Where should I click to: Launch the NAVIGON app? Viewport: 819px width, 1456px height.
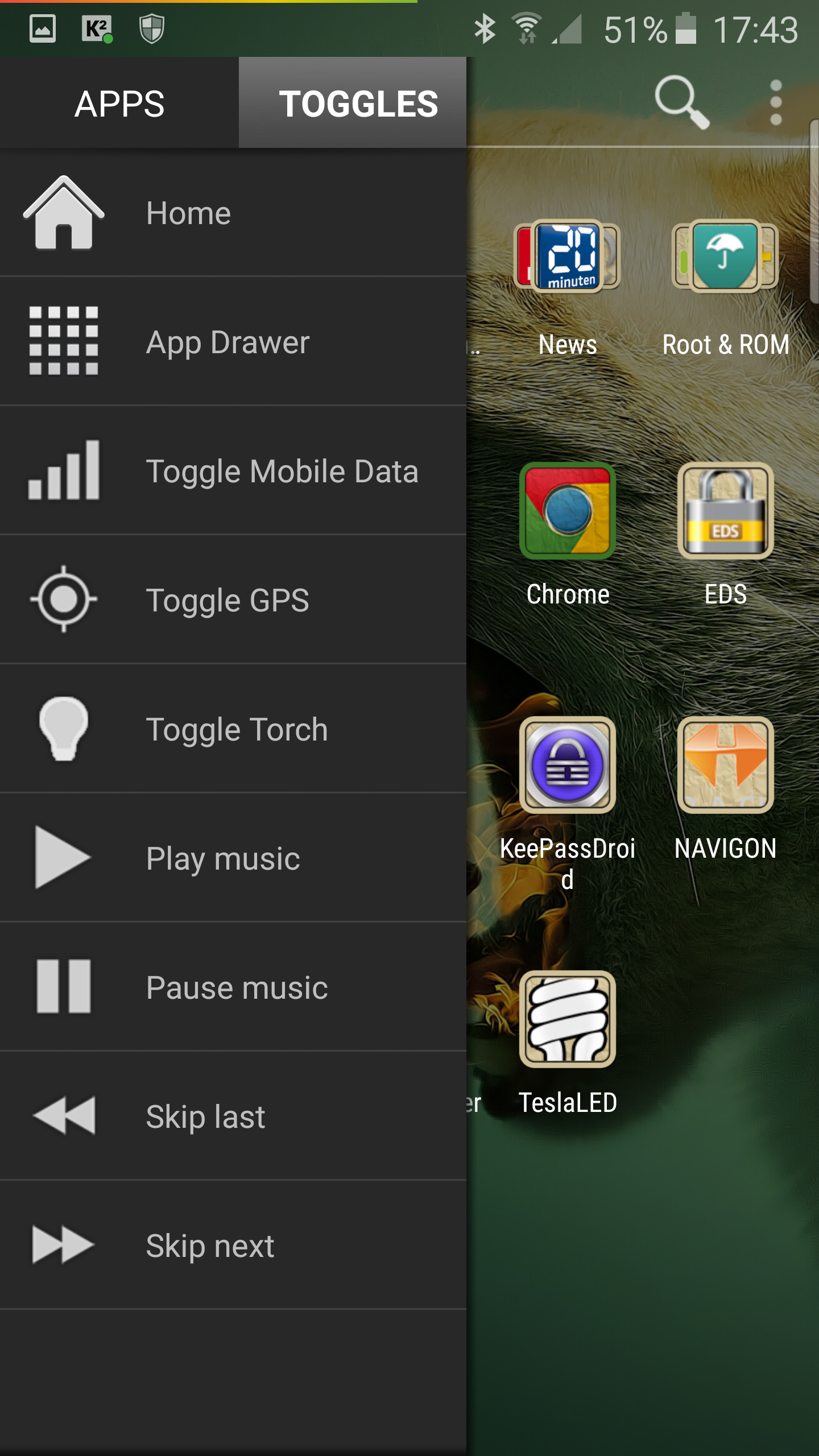pos(726,788)
